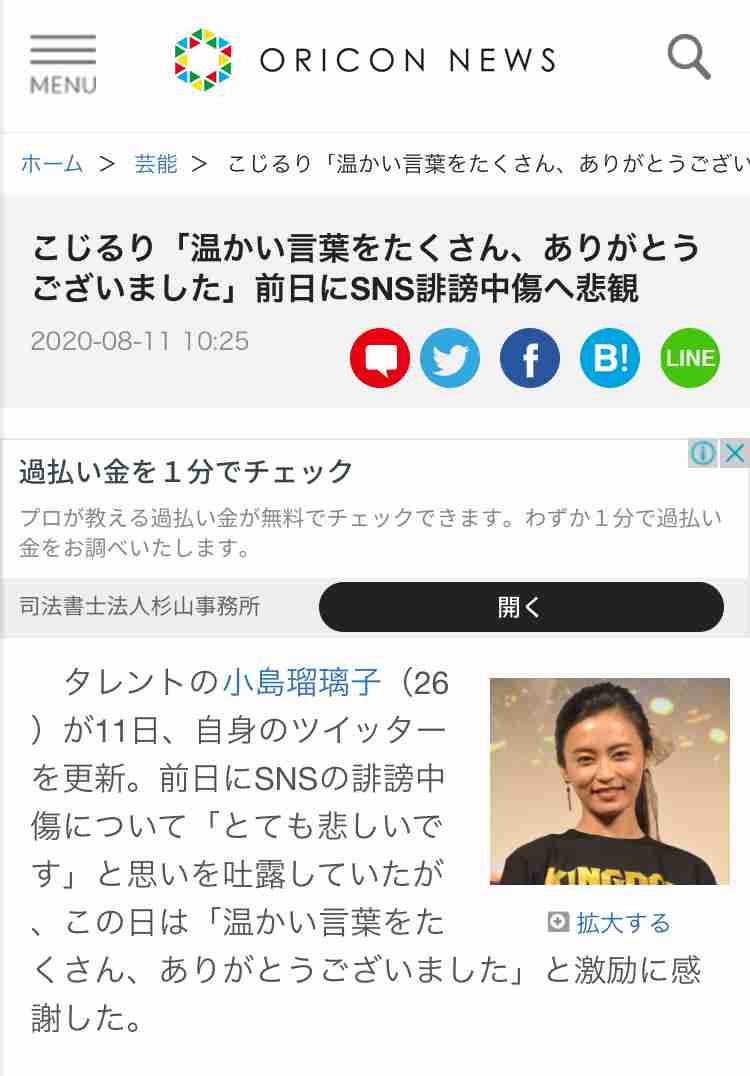Open the ad info icon
The height and width of the screenshot is (1076, 750).
click(704, 453)
